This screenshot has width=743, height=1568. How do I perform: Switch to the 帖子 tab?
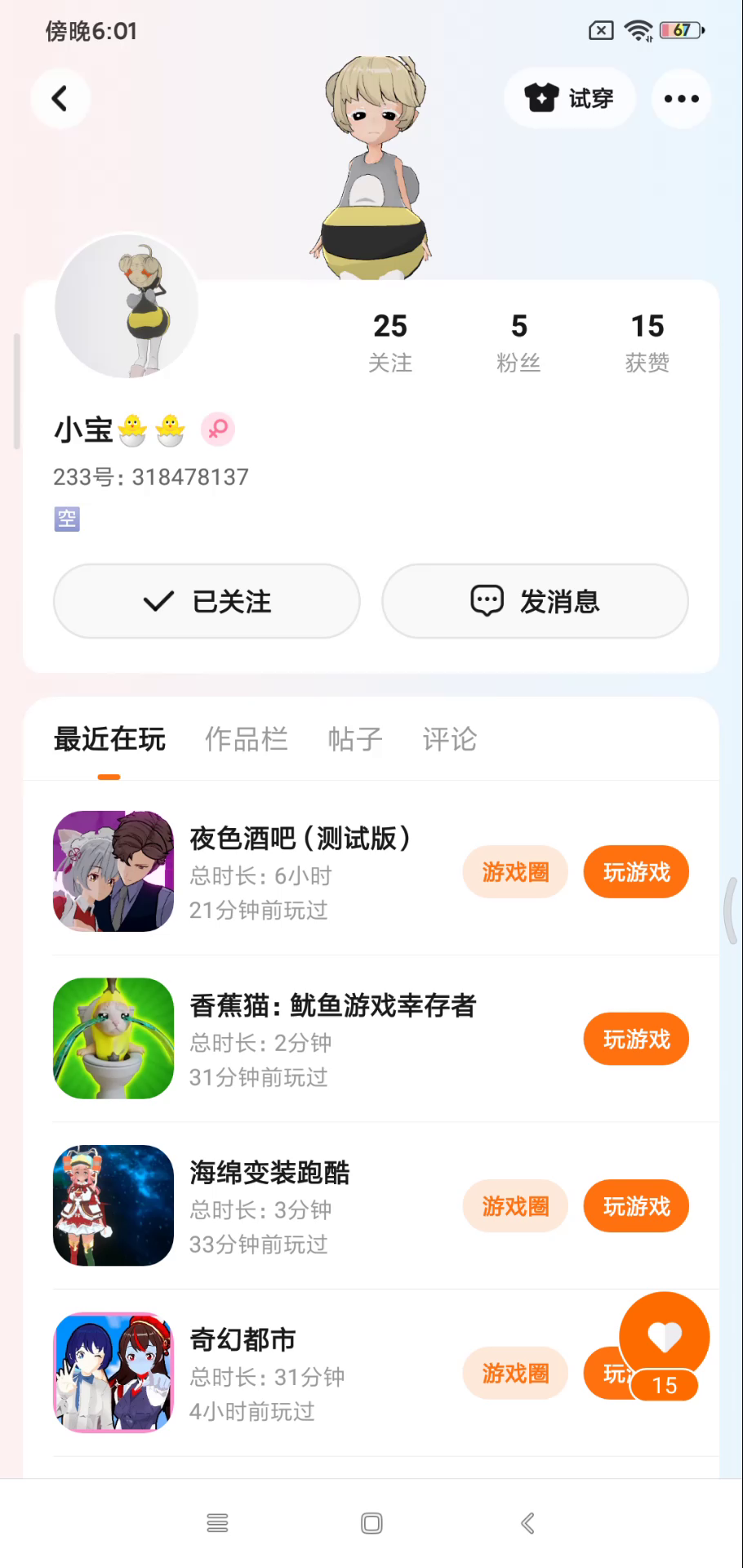pyautogui.click(x=354, y=739)
